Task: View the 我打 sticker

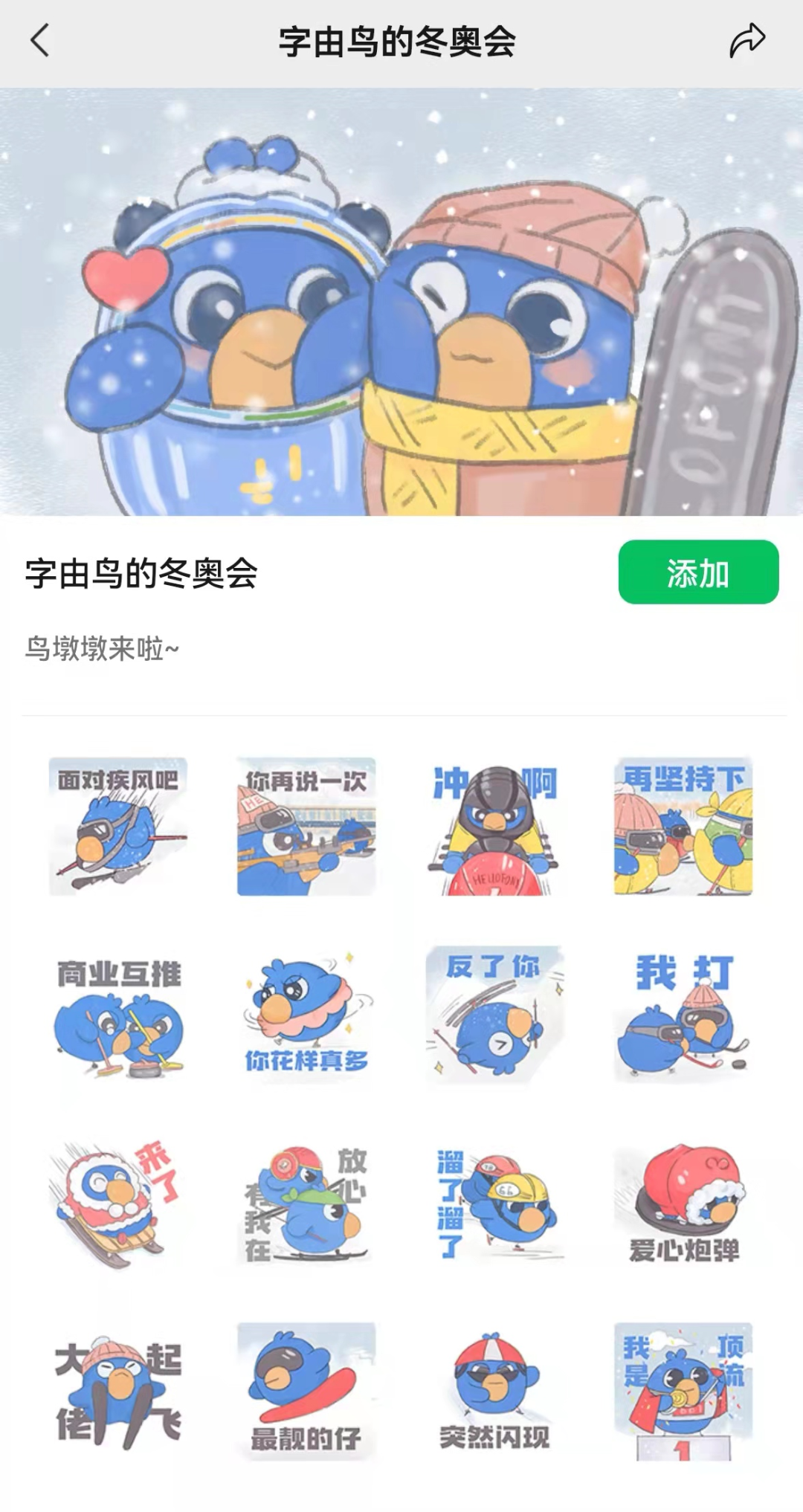Action: (x=683, y=1015)
